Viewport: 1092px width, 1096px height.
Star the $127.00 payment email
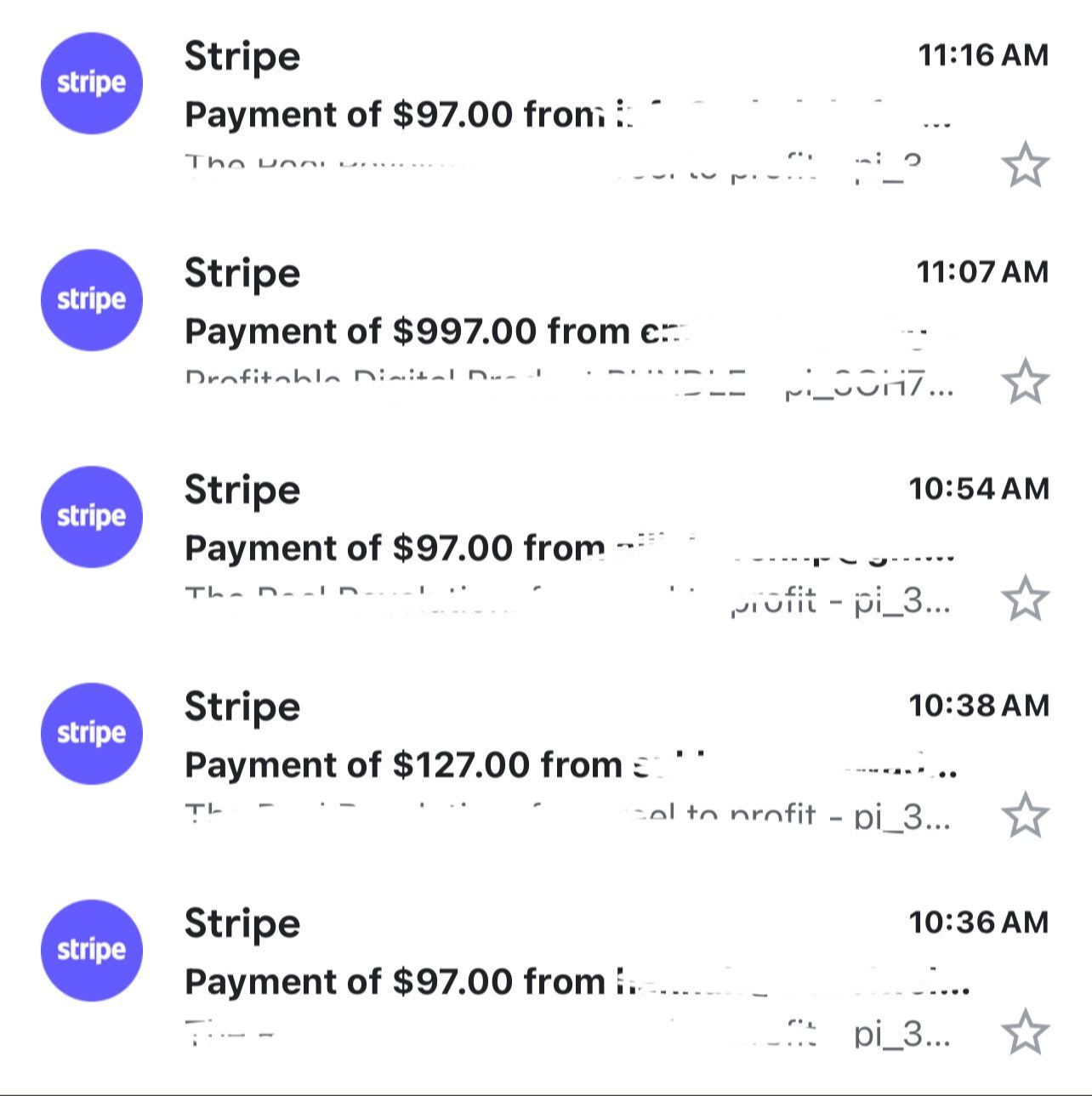1025,815
